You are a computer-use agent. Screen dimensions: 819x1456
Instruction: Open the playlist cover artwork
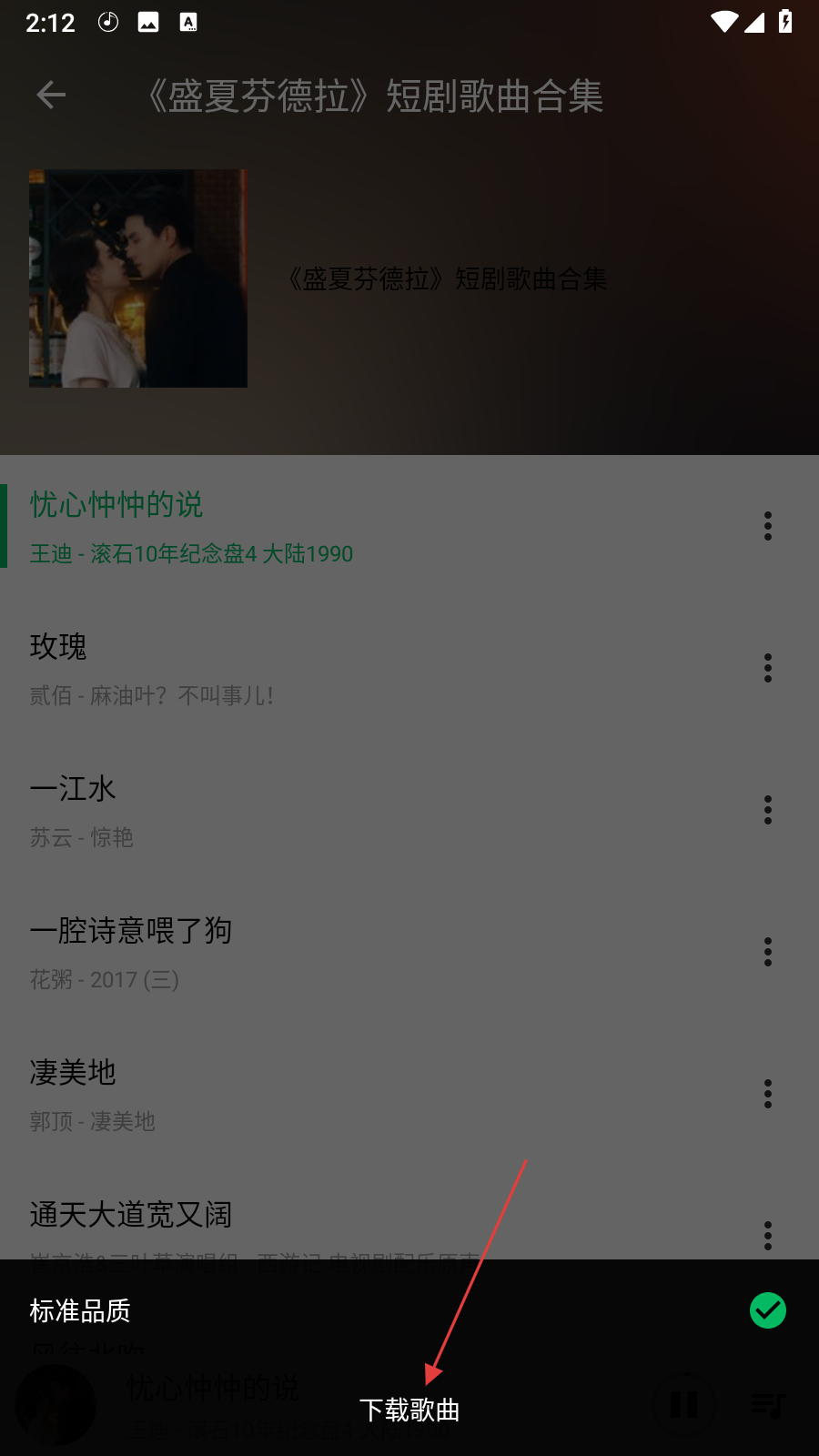[x=137, y=278]
